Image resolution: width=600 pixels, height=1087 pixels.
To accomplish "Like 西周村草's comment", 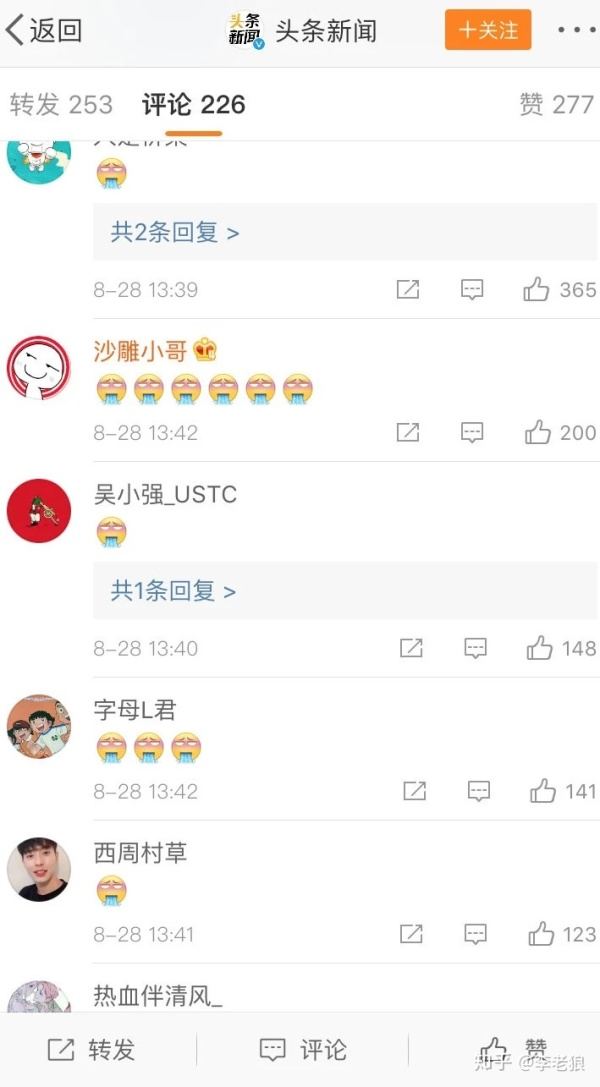I will pos(541,934).
